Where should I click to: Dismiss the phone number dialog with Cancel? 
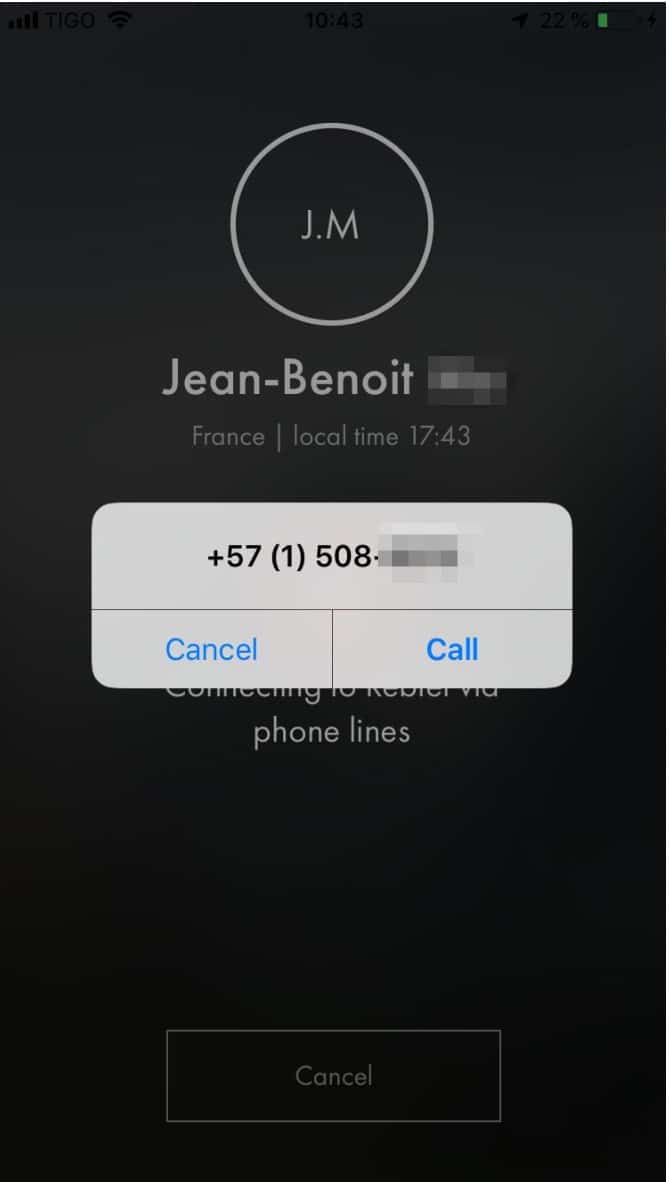(211, 649)
